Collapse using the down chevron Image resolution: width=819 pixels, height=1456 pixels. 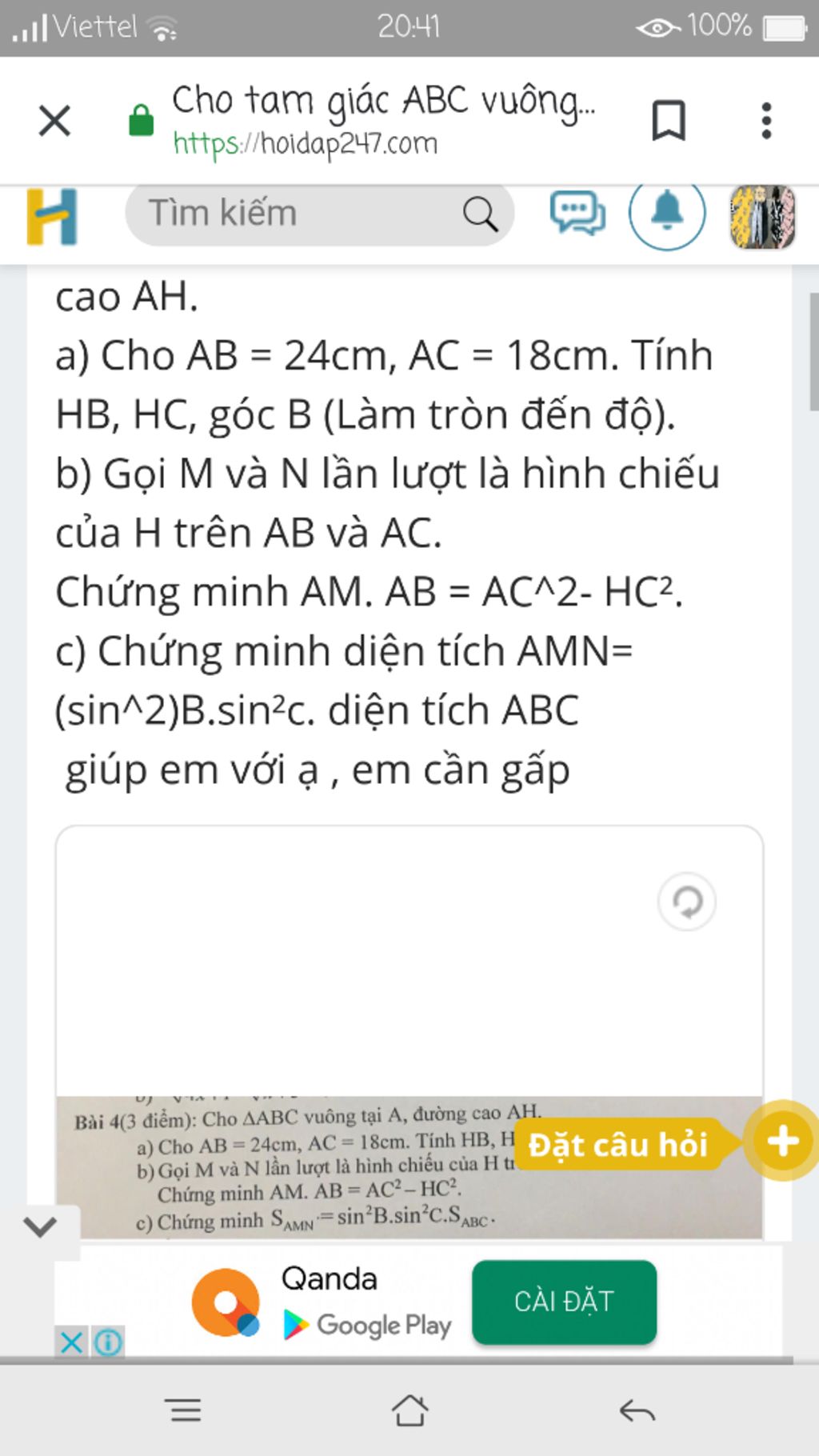40,1226
